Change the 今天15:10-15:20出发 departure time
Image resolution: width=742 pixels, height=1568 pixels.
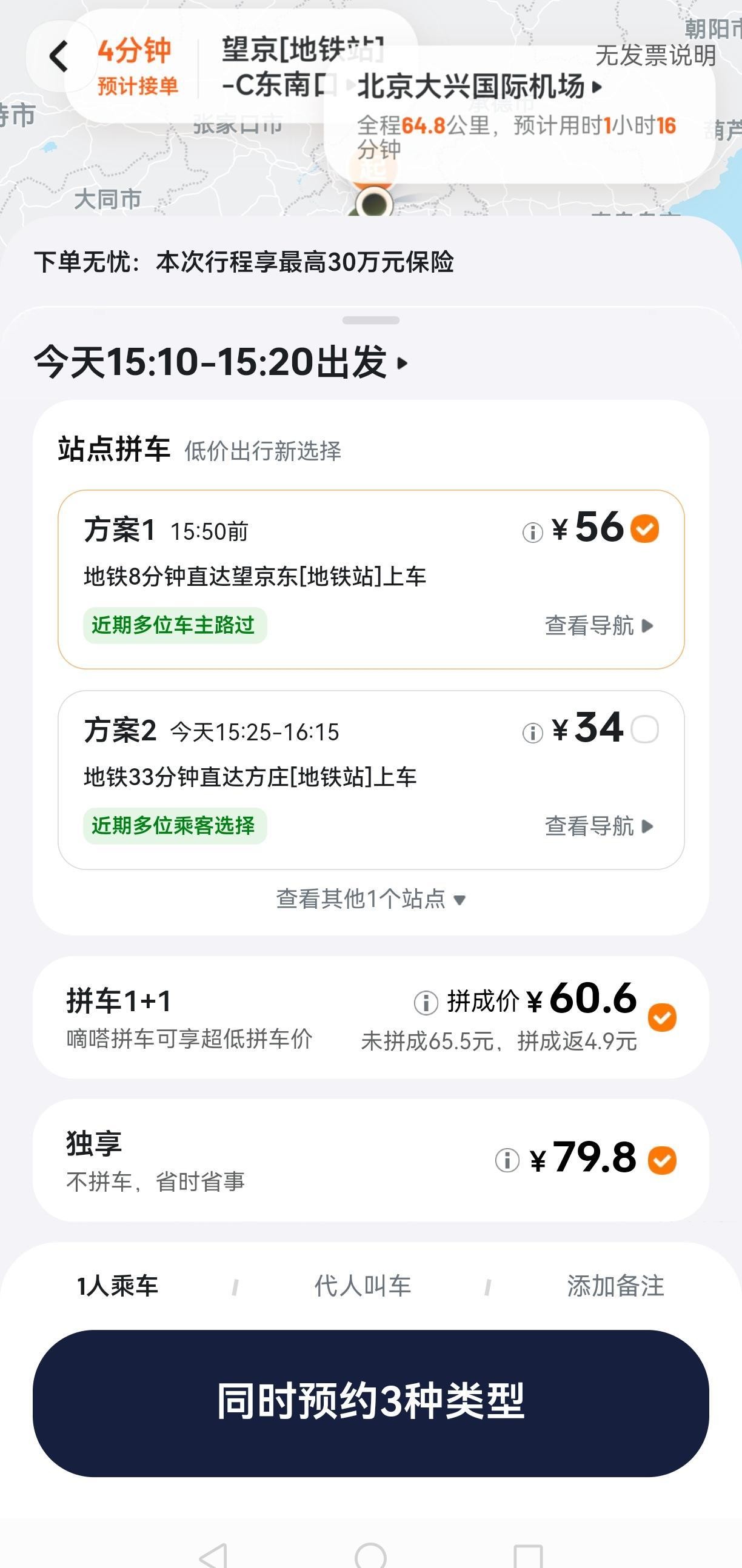(x=221, y=363)
